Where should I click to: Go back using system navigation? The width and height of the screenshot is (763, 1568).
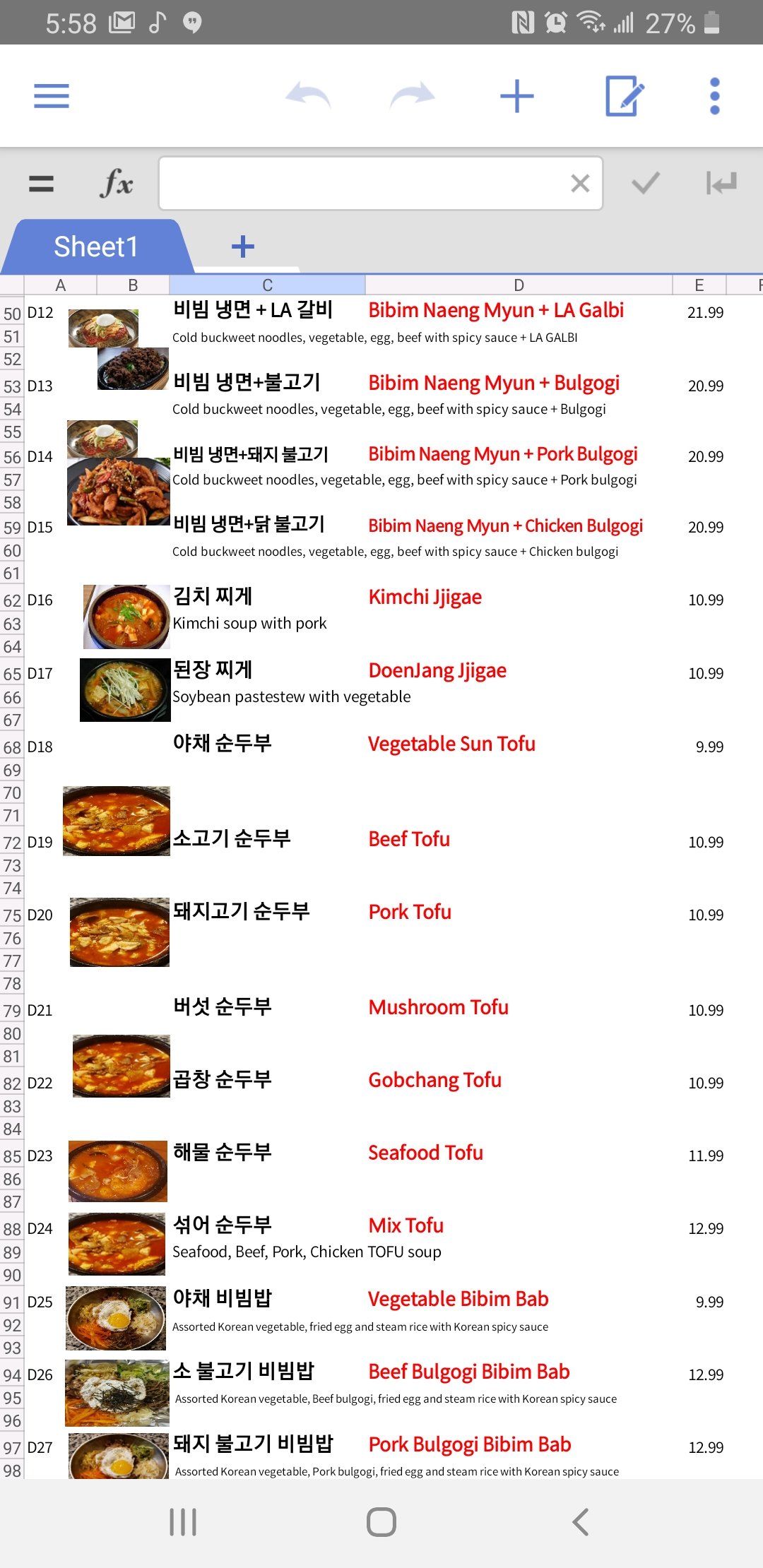580,1522
